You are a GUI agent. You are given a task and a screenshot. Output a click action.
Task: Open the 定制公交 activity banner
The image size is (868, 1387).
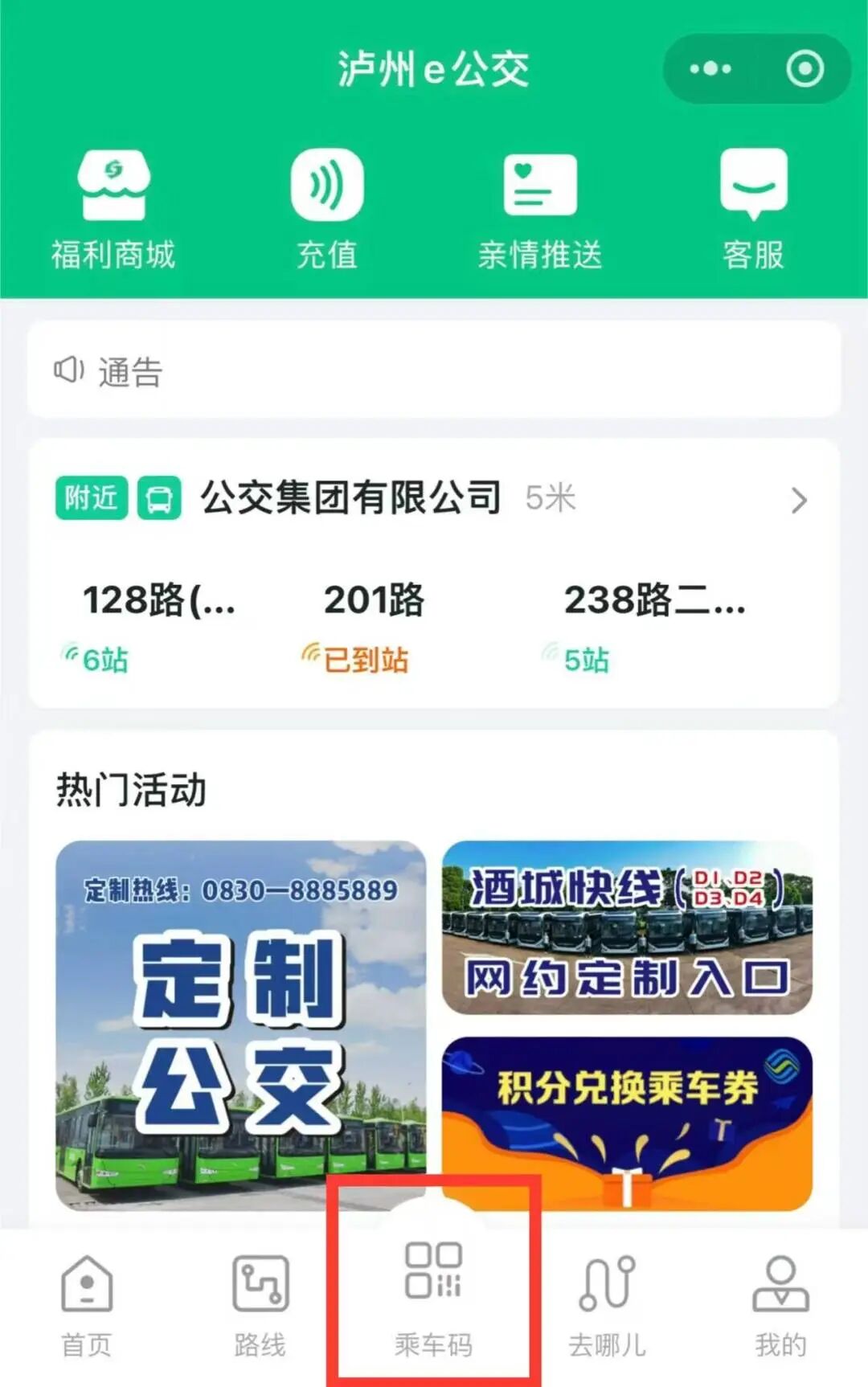(x=240, y=1025)
